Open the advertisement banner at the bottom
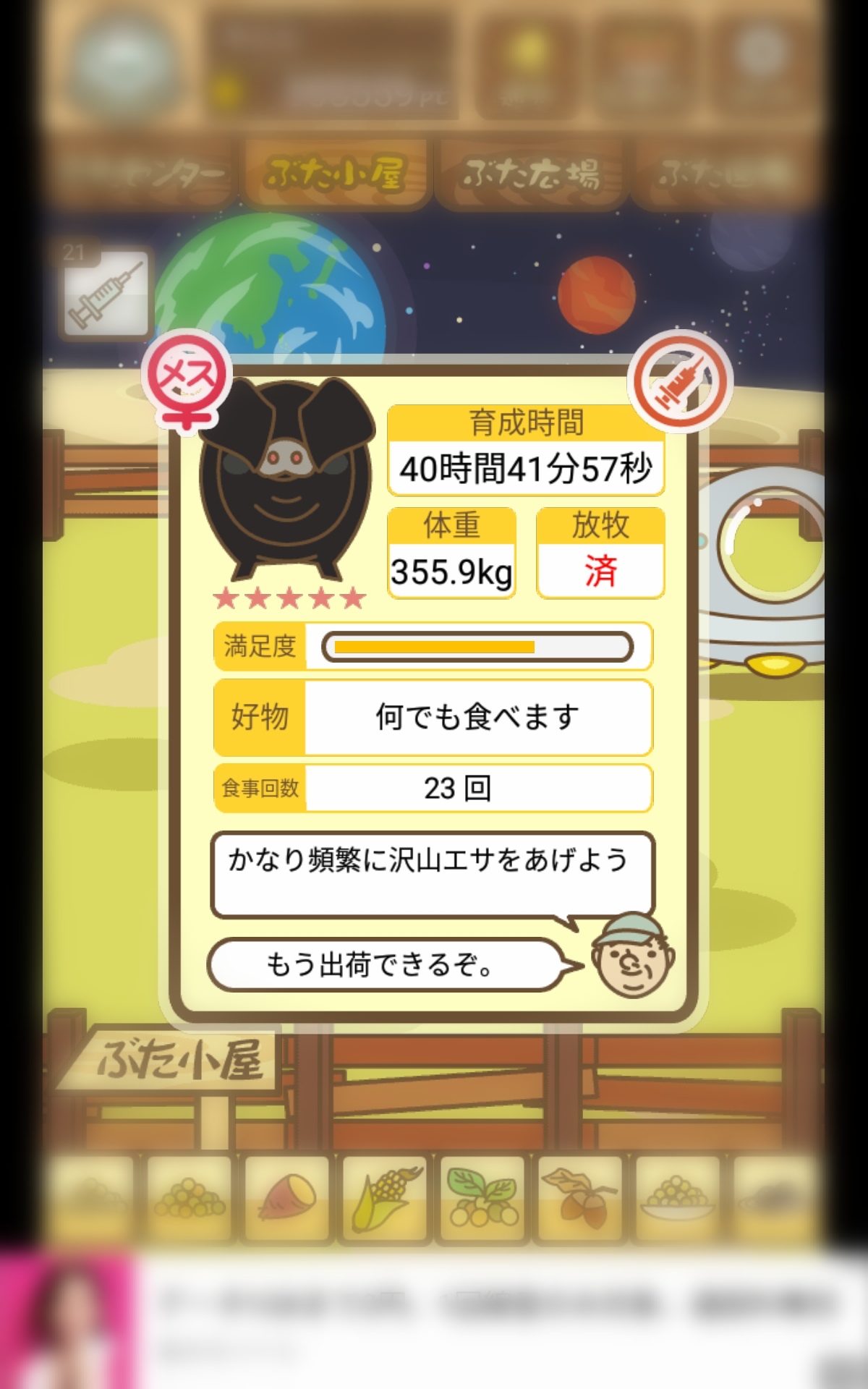The image size is (868, 1389). point(434,1320)
